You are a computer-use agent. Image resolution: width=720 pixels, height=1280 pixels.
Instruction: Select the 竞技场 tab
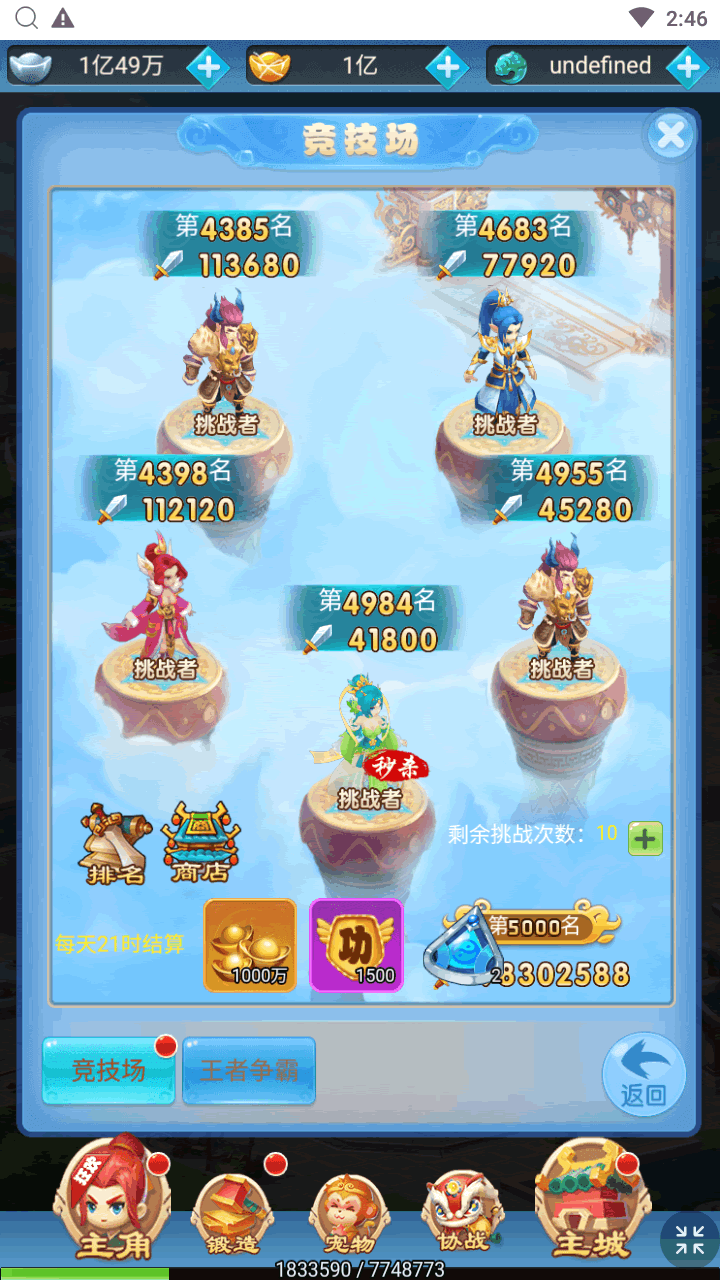coord(108,1071)
